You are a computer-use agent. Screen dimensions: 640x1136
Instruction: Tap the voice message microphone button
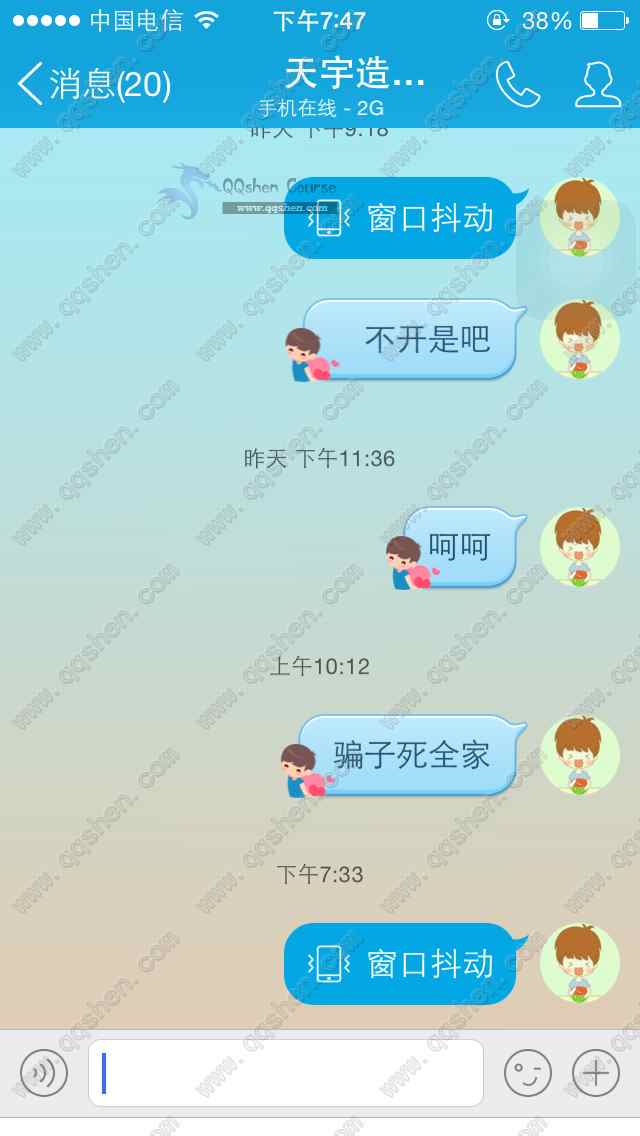pyautogui.click(x=44, y=1073)
